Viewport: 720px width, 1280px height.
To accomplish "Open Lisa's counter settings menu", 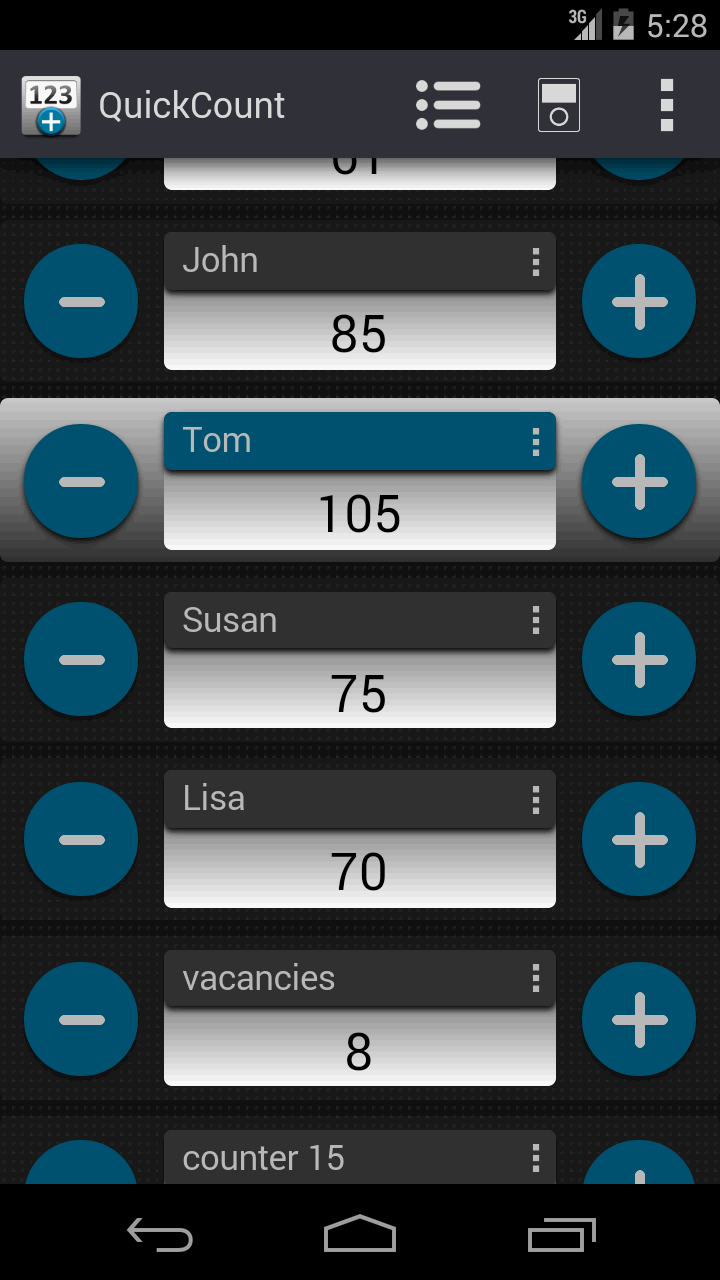I will click(537, 799).
